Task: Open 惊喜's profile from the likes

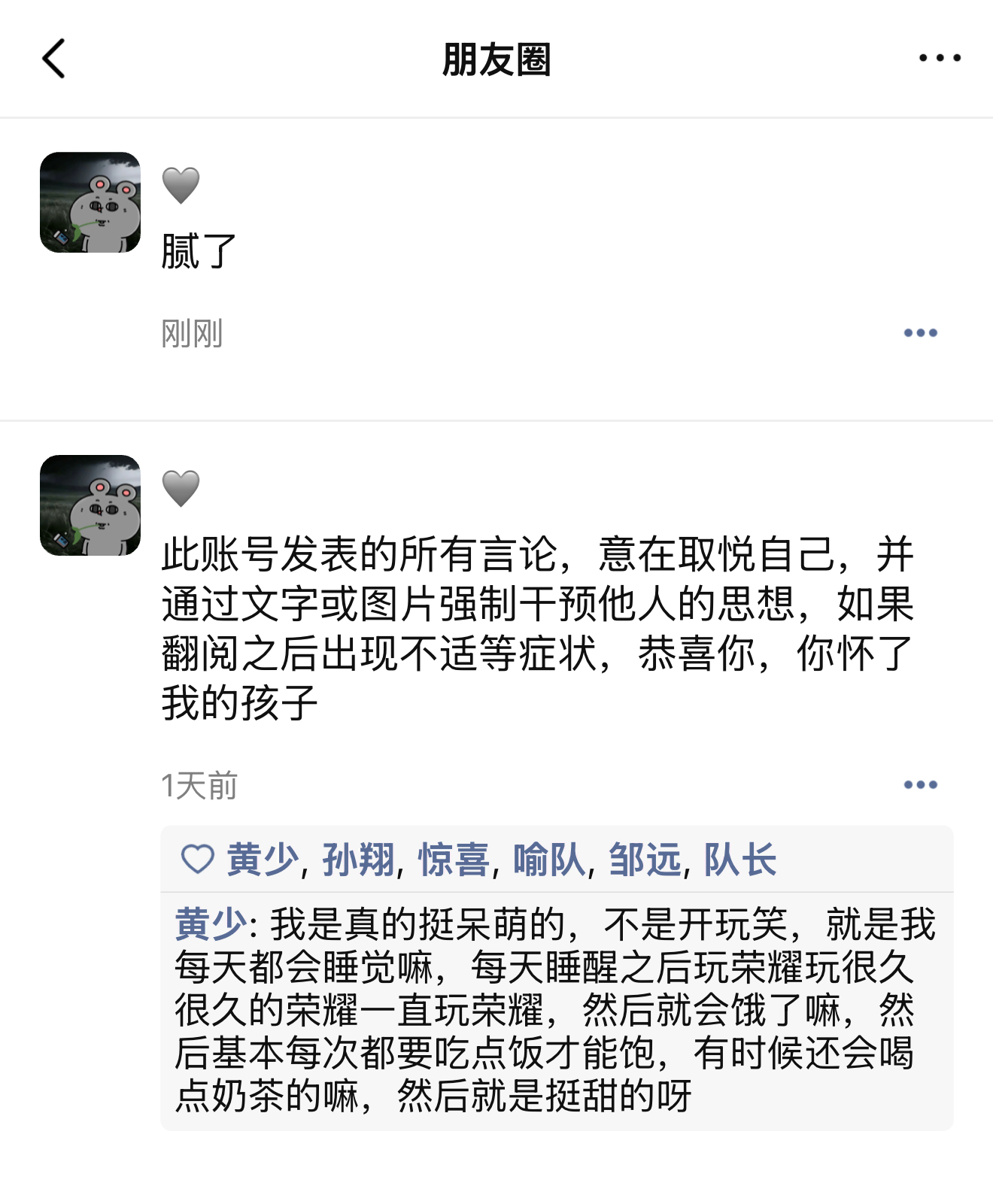Action: (x=453, y=860)
